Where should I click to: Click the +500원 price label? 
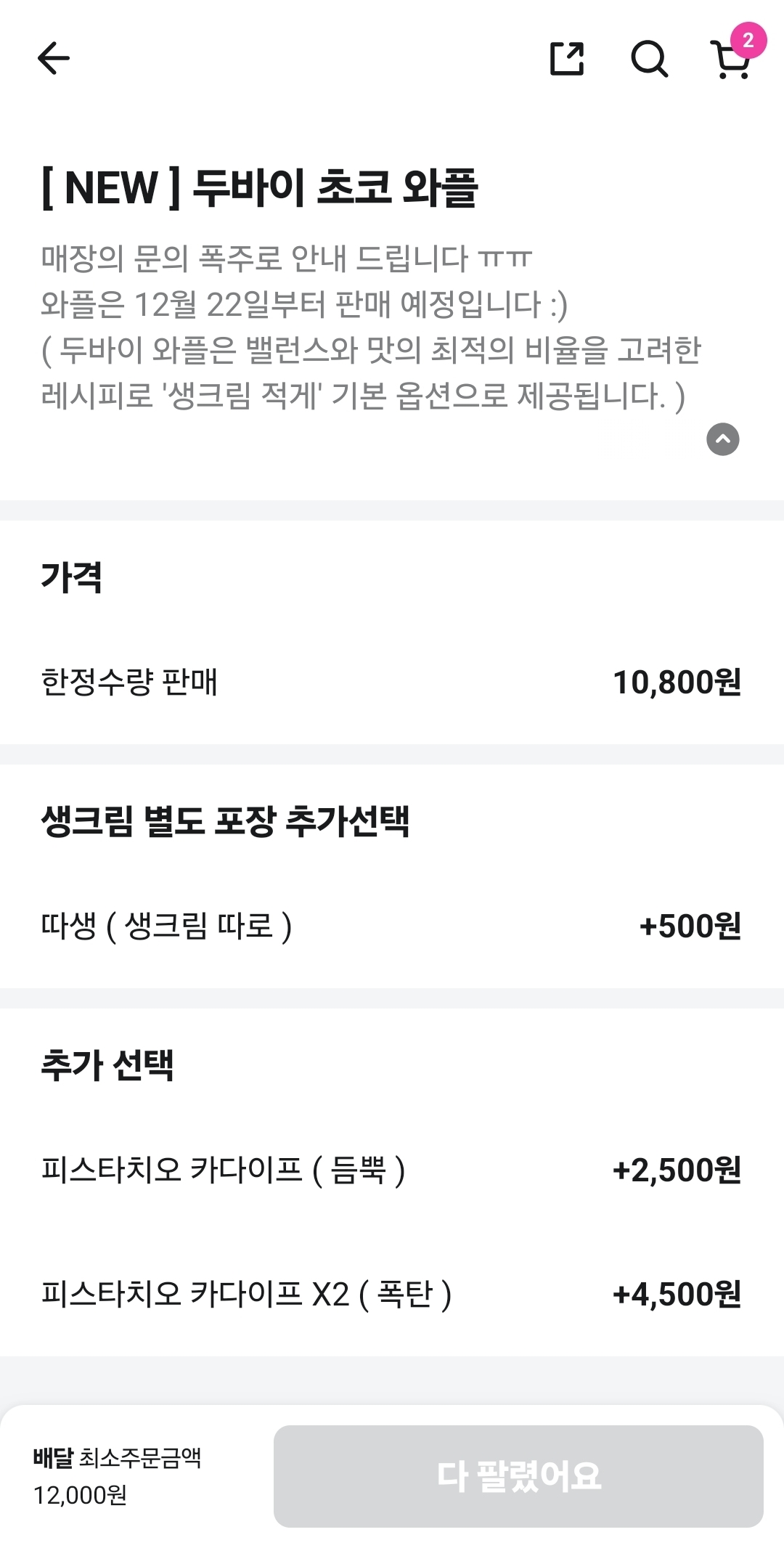click(690, 926)
